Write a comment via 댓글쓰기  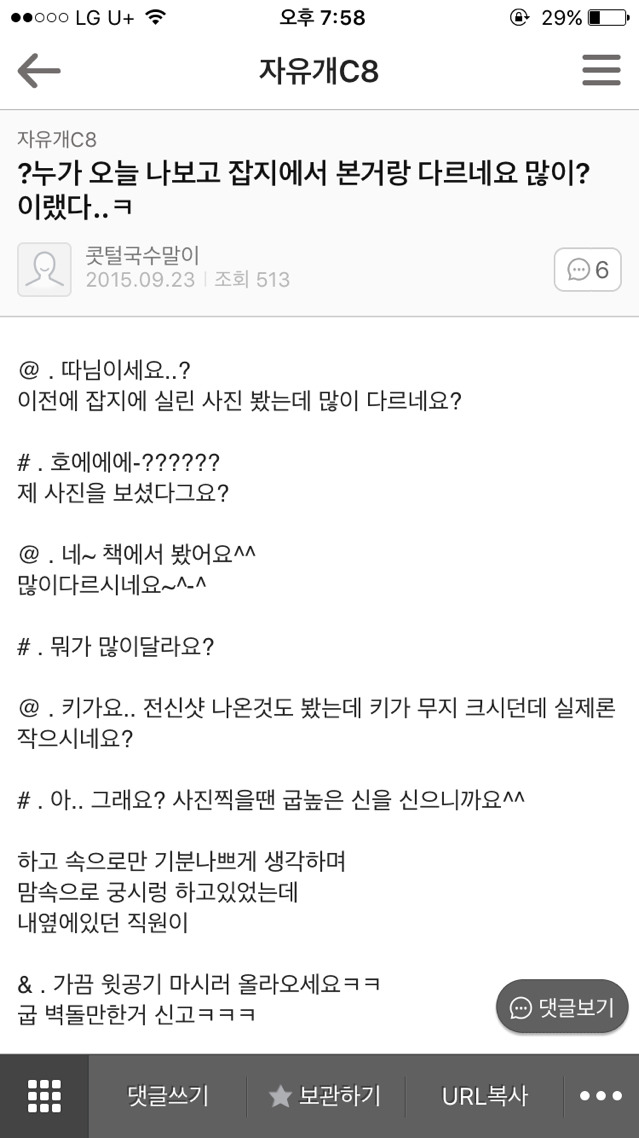tap(168, 1096)
